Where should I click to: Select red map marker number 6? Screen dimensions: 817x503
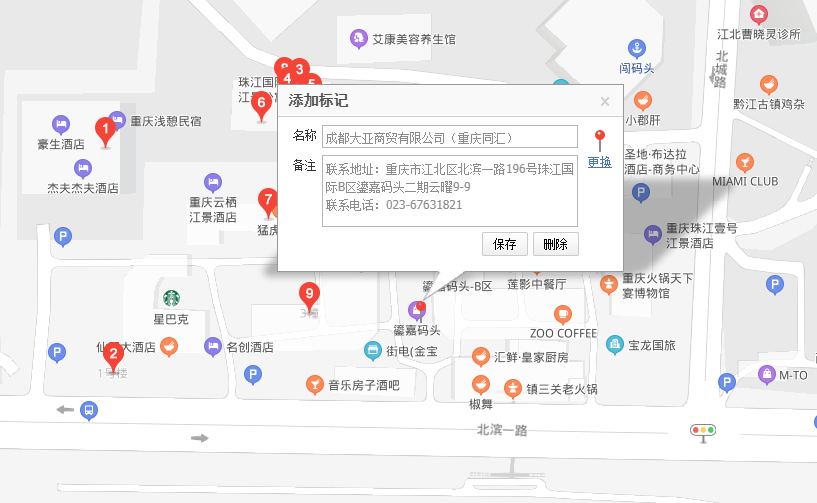[x=261, y=103]
